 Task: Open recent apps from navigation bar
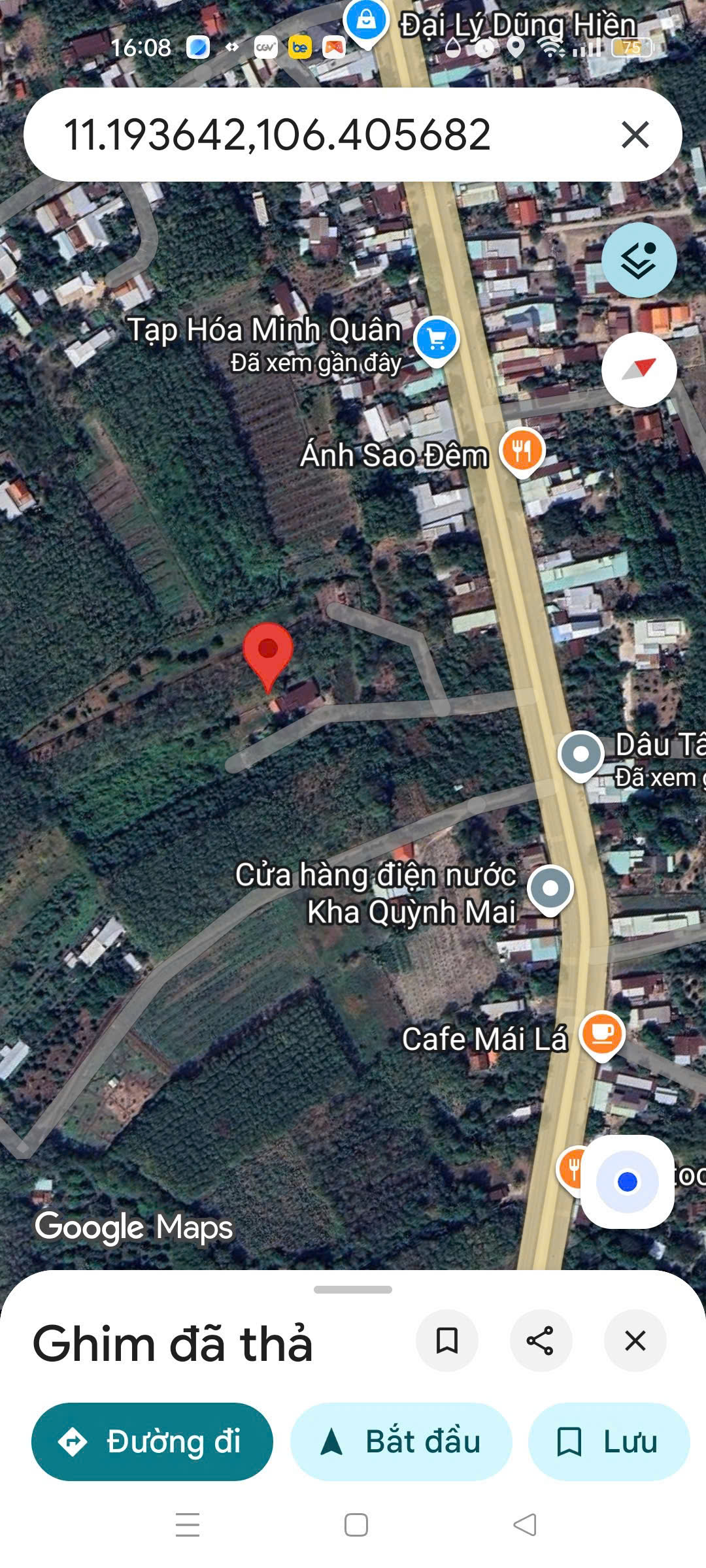(x=188, y=1525)
